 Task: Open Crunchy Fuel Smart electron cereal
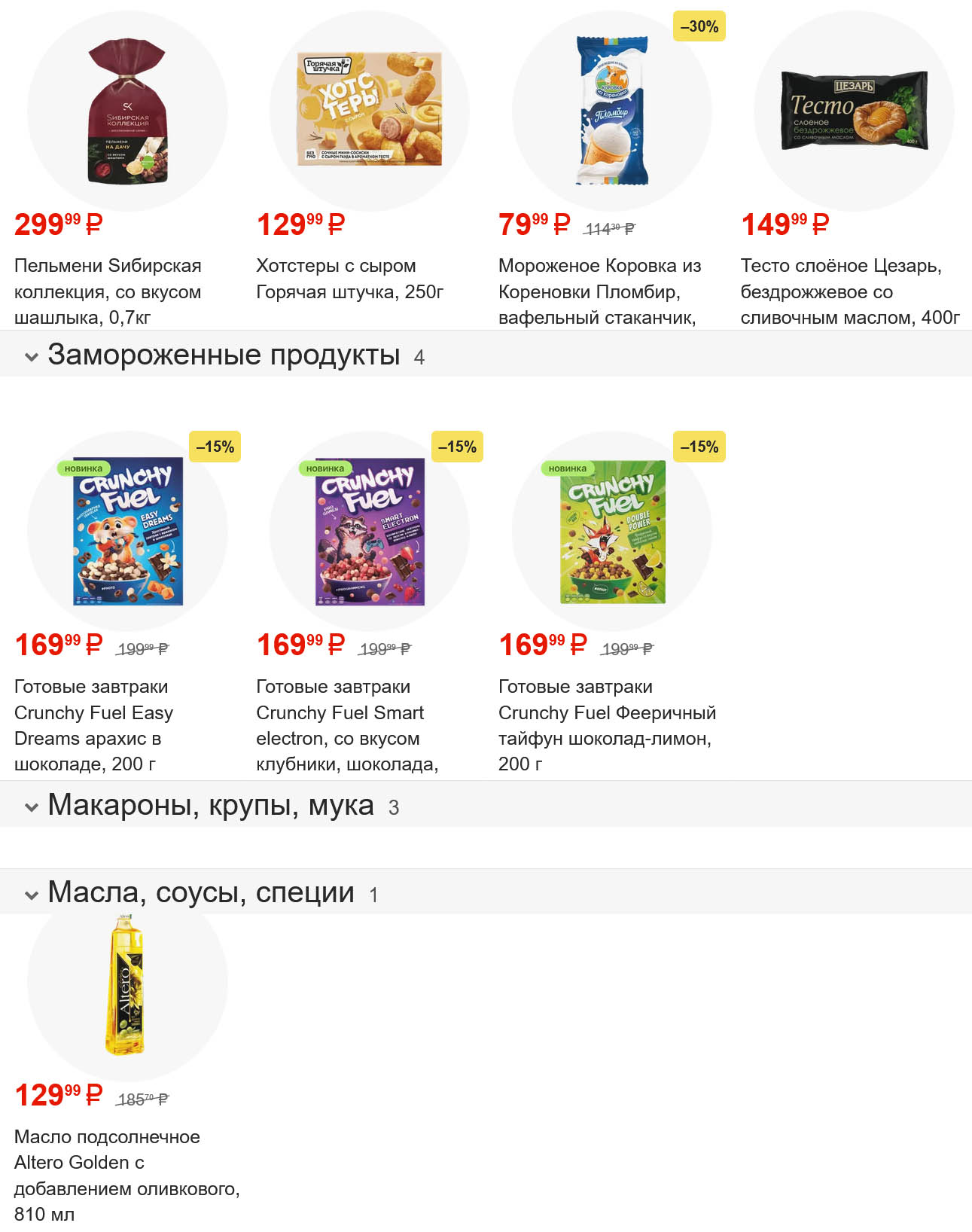pos(369,531)
